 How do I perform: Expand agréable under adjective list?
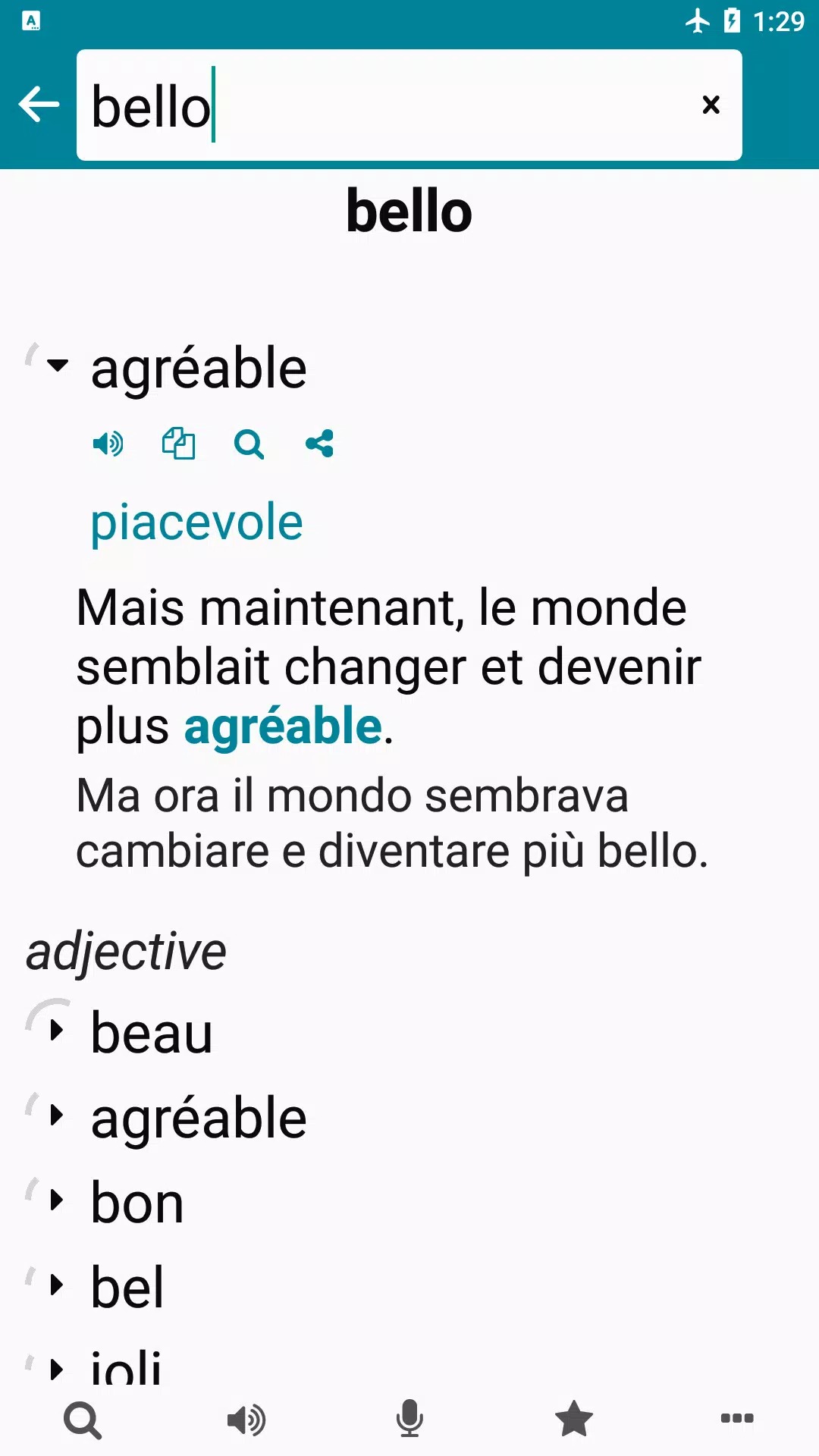tap(57, 1116)
